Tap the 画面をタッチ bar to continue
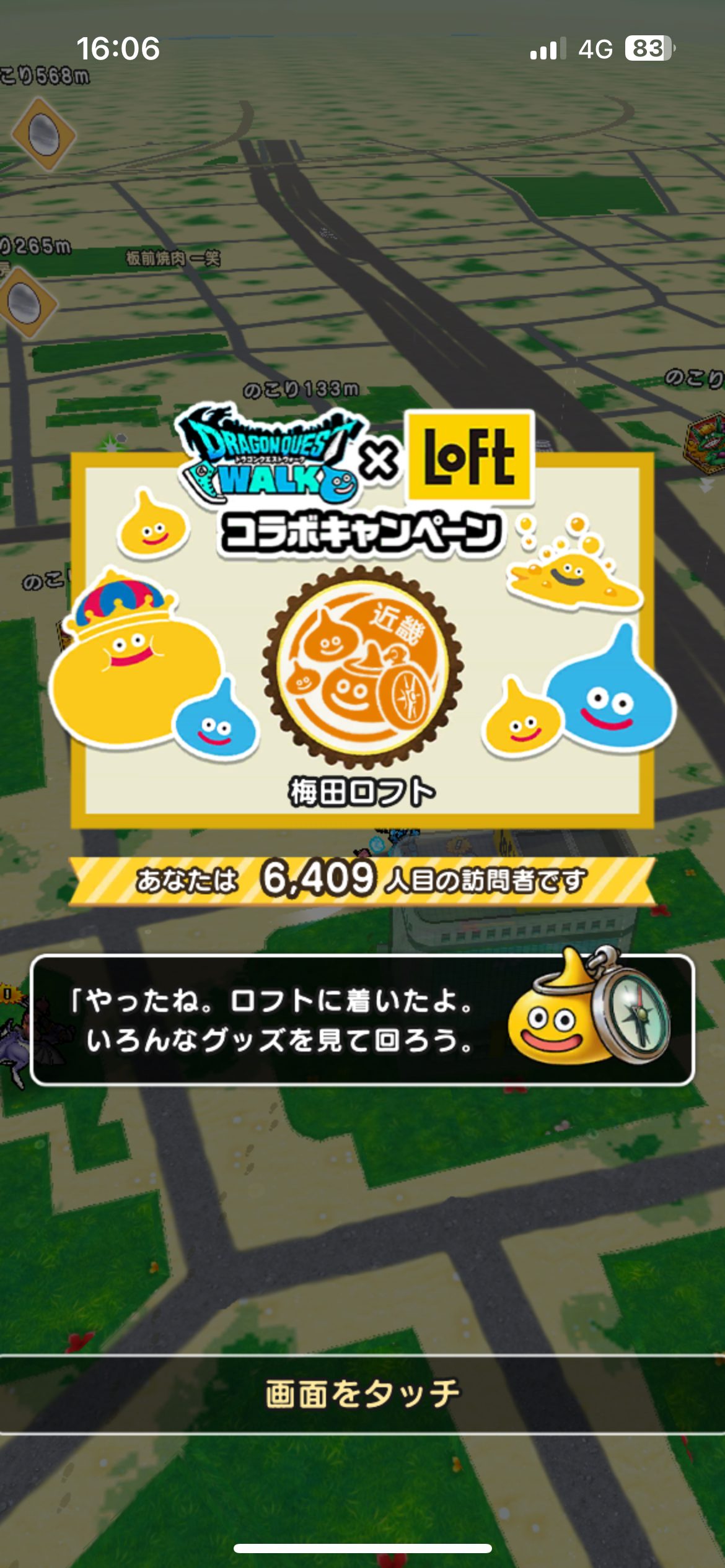725x1568 pixels. 362,1394
